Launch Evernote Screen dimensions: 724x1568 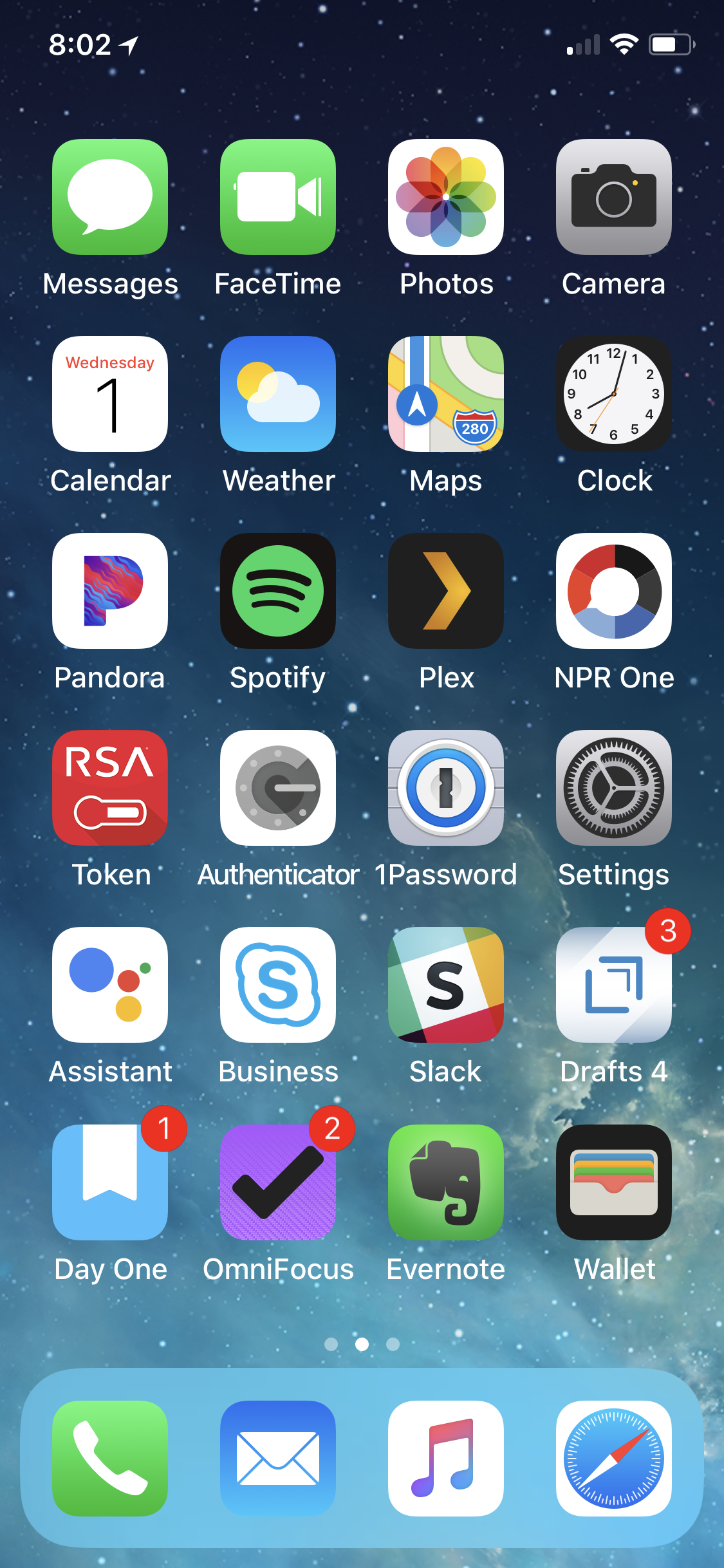coord(446,1182)
